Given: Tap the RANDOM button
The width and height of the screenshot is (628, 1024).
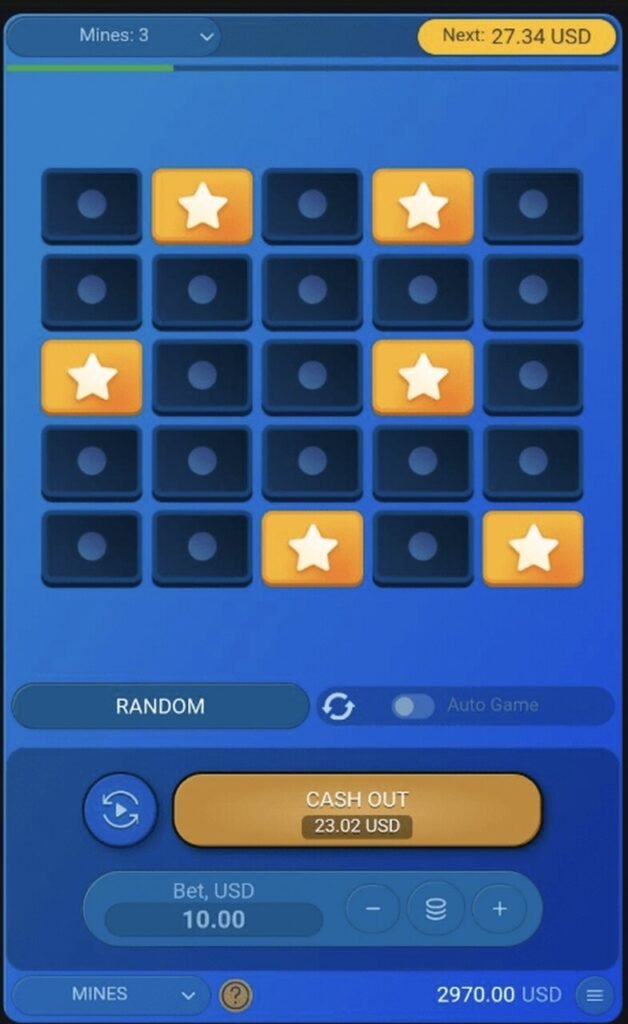Looking at the screenshot, I should pos(160,706).
